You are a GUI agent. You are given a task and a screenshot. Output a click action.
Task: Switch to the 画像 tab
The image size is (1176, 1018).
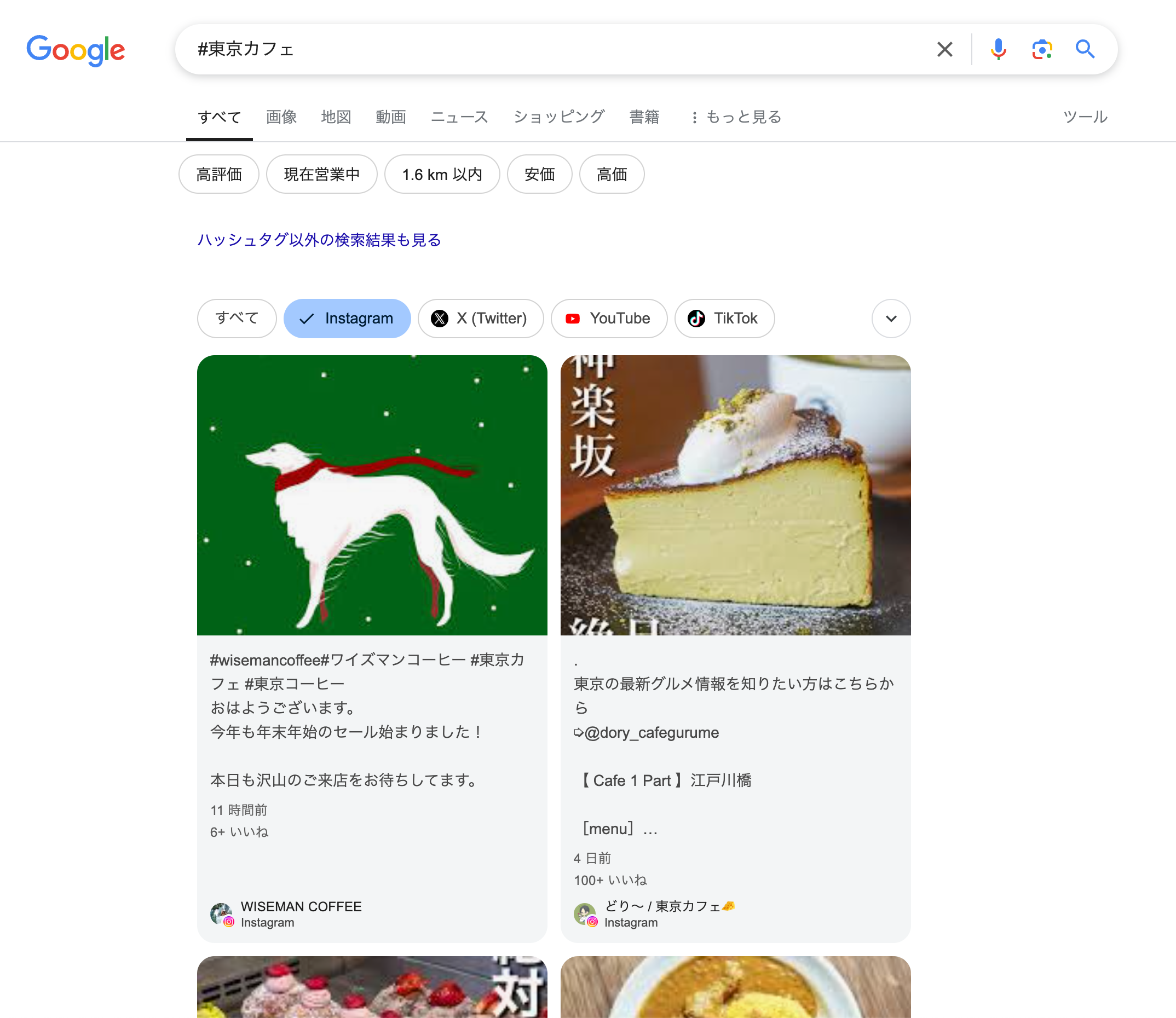(x=281, y=117)
